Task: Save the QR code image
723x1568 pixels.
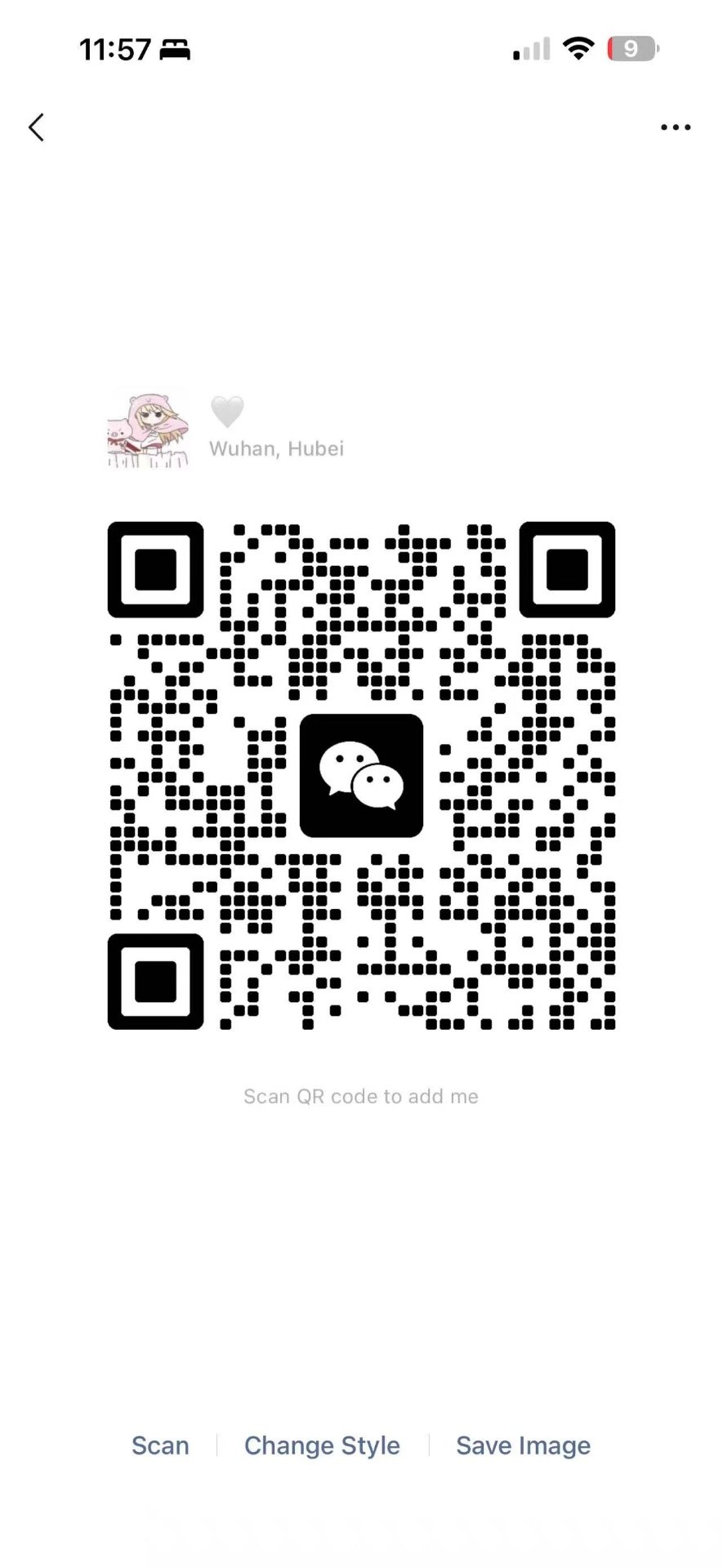Action: (x=523, y=1445)
